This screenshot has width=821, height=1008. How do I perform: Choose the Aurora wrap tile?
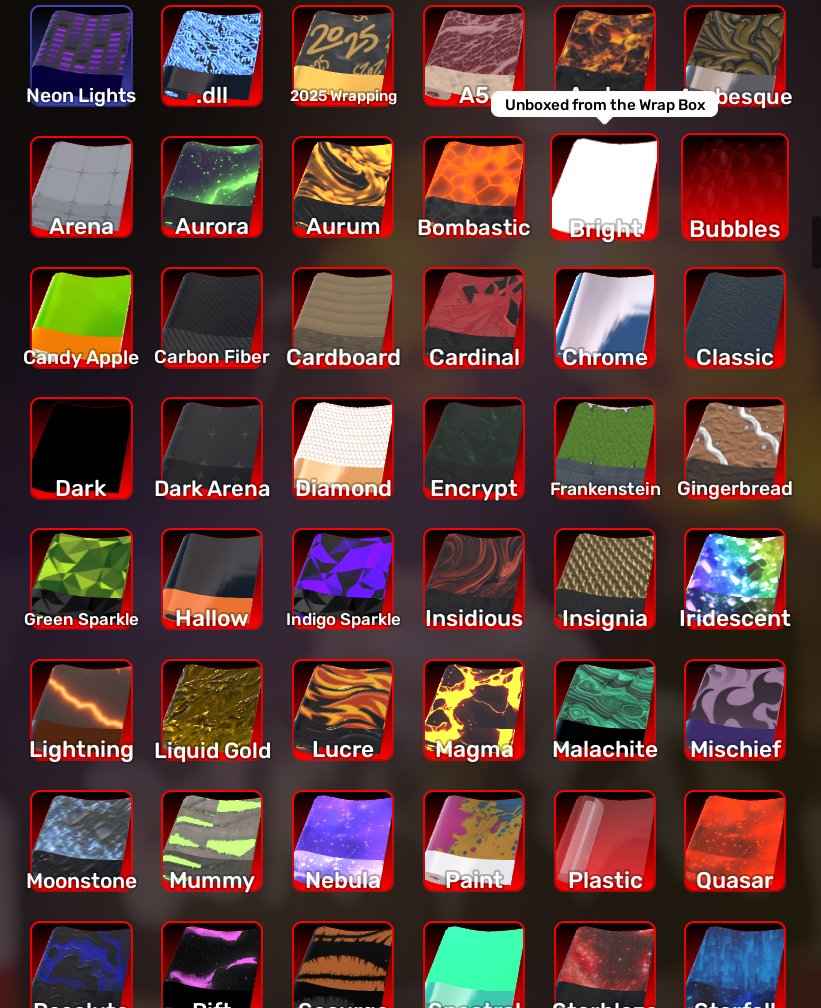pyautogui.click(x=212, y=187)
